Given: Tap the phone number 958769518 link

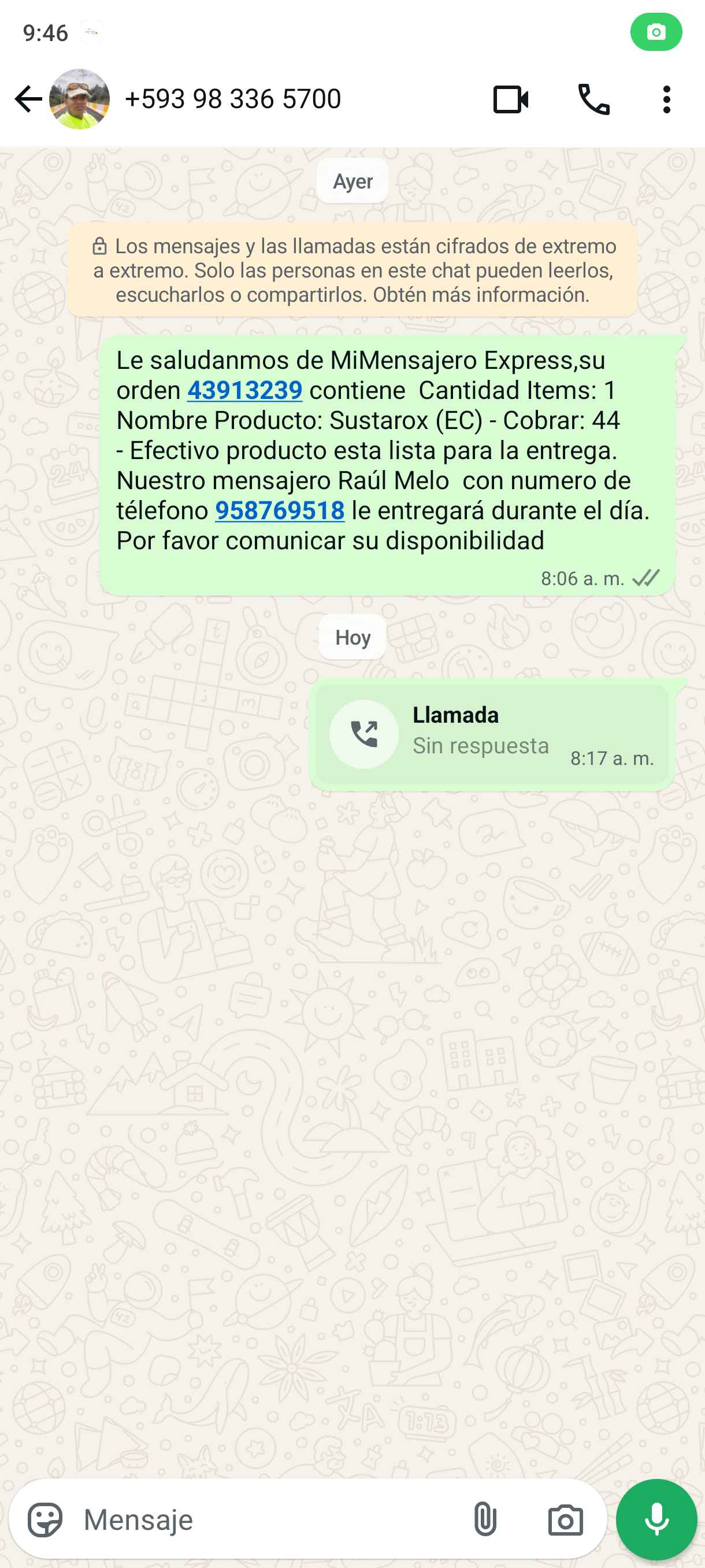Looking at the screenshot, I should pyautogui.click(x=280, y=511).
